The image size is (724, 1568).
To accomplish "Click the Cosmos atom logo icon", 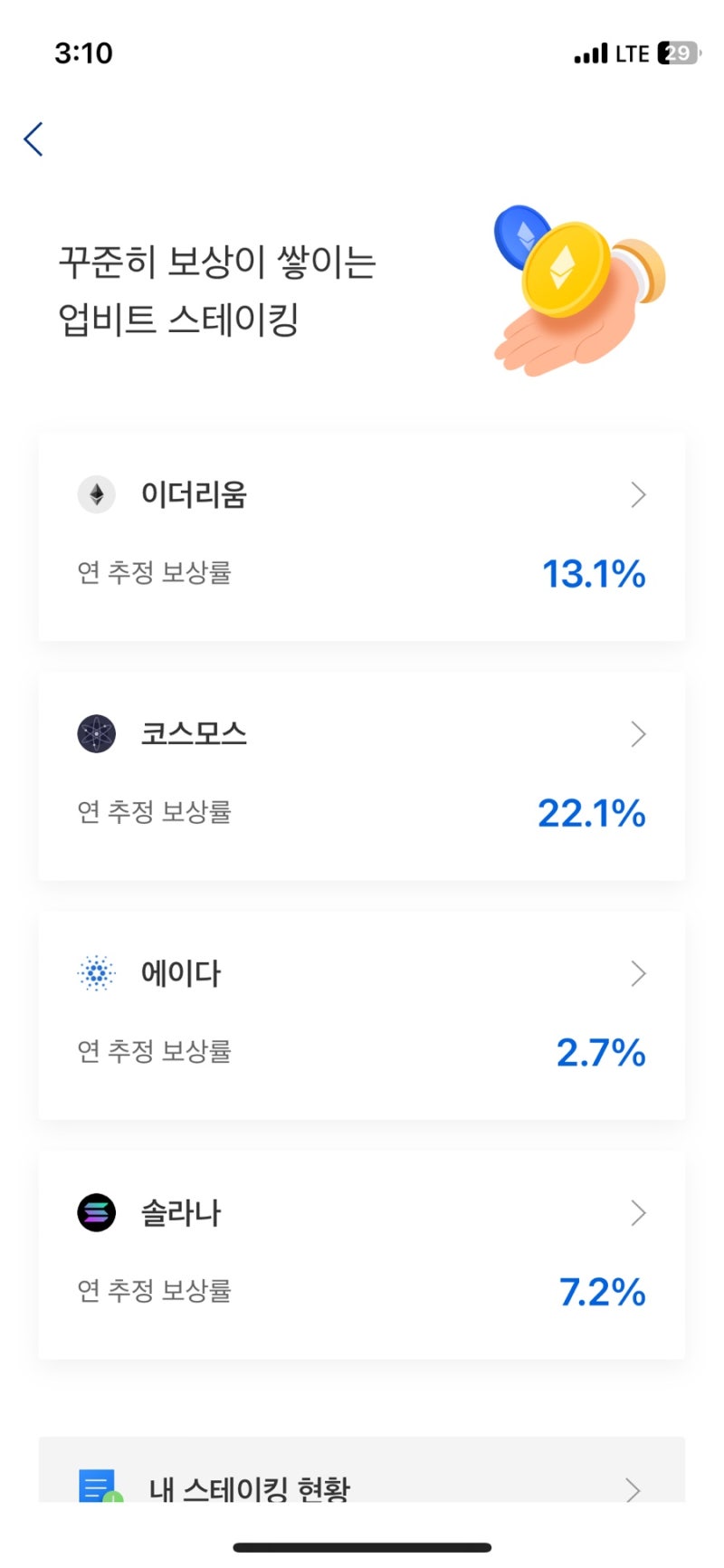I will [x=97, y=734].
